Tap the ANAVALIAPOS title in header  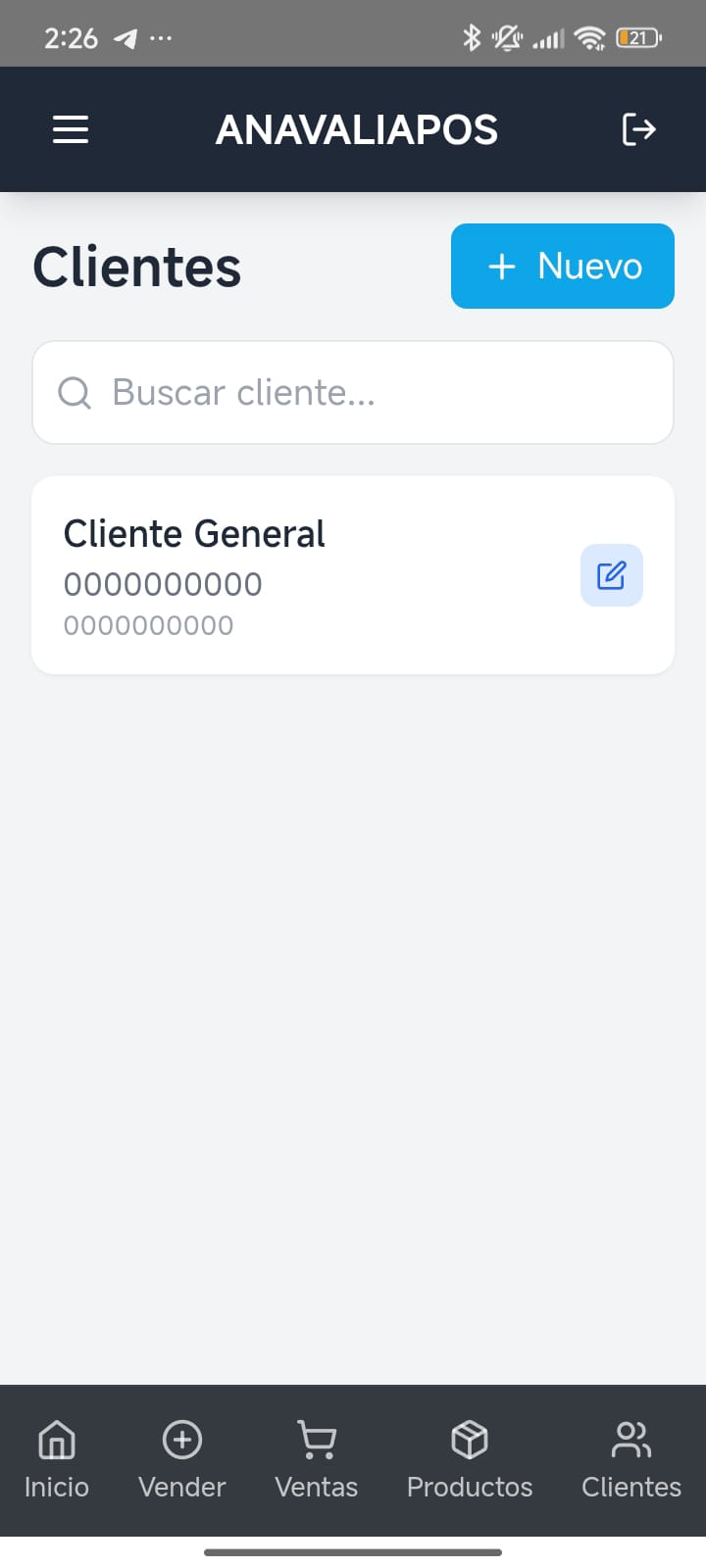tap(356, 128)
